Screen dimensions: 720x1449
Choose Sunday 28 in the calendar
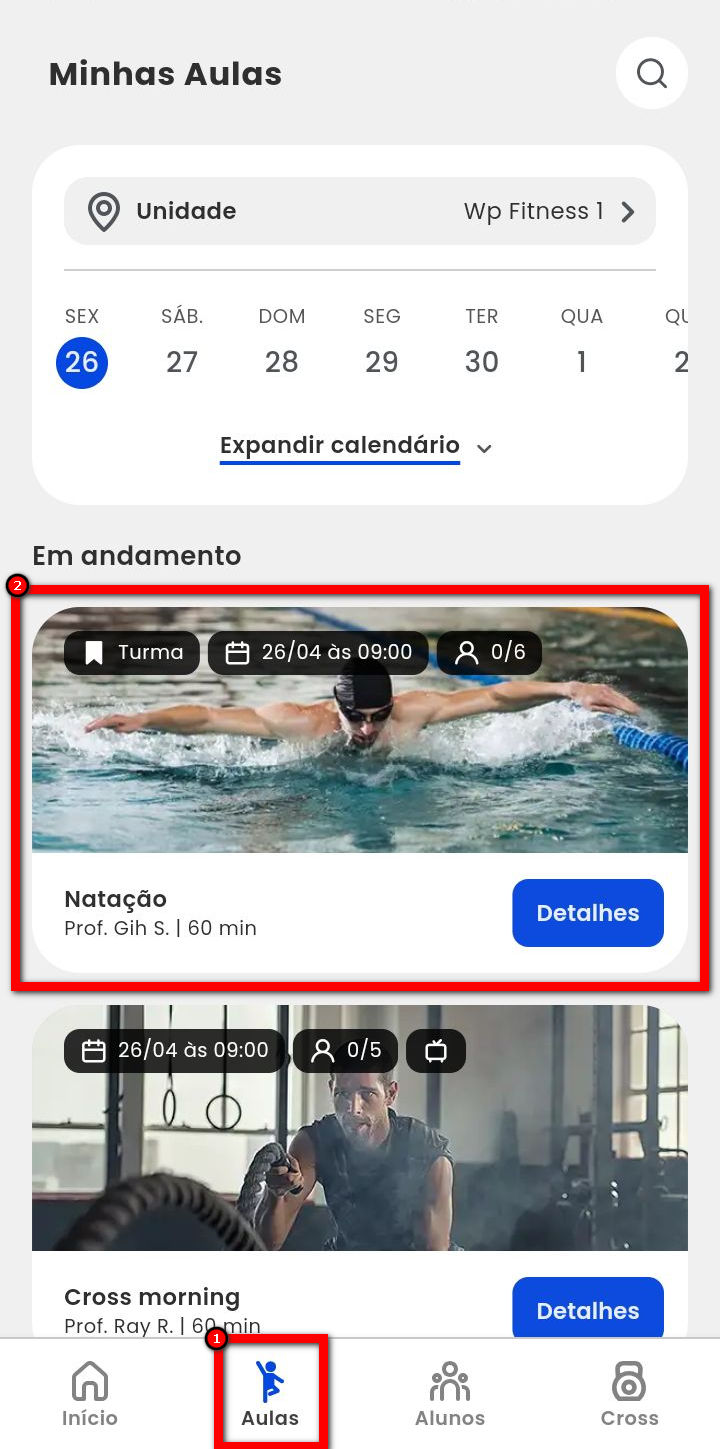pyautogui.click(x=282, y=361)
